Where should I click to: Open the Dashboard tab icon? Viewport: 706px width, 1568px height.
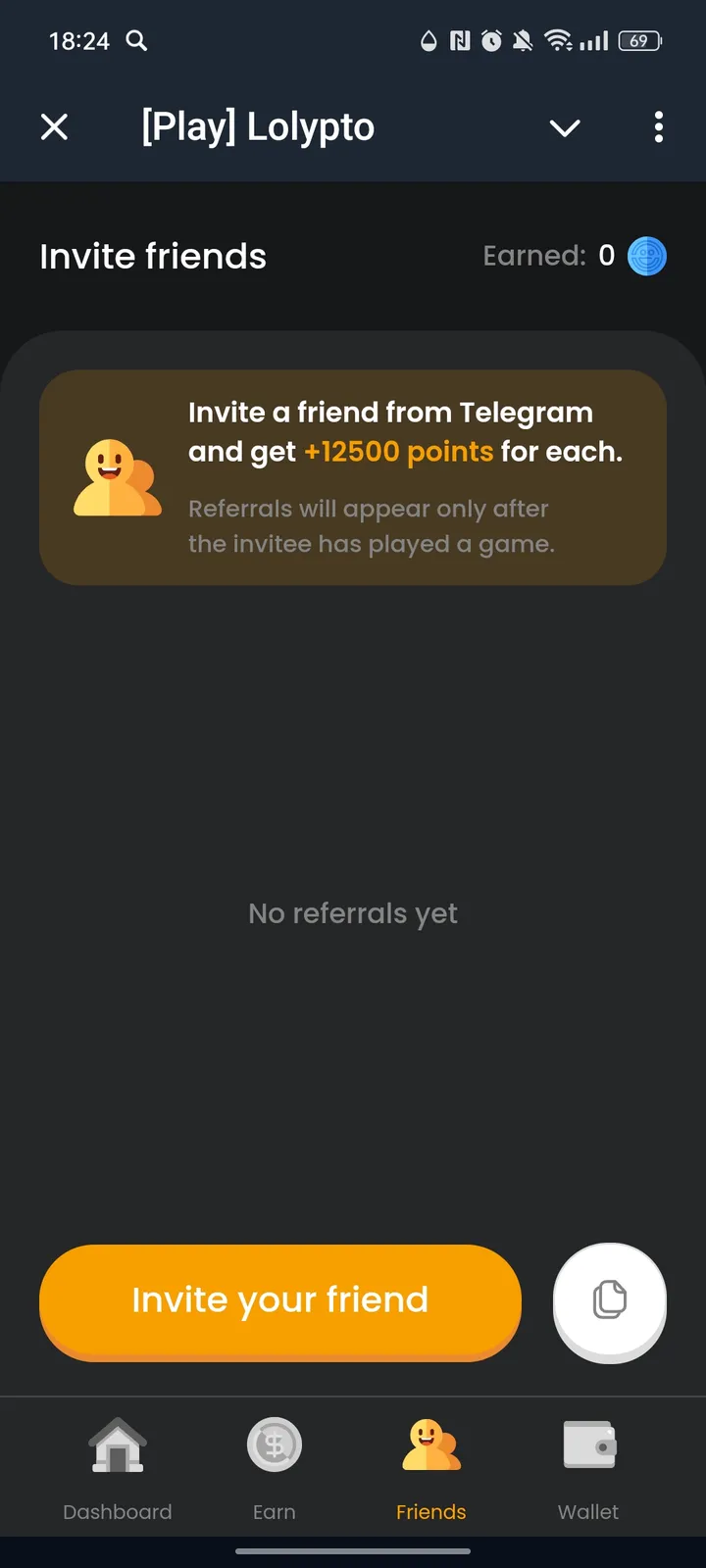click(118, 1444)
